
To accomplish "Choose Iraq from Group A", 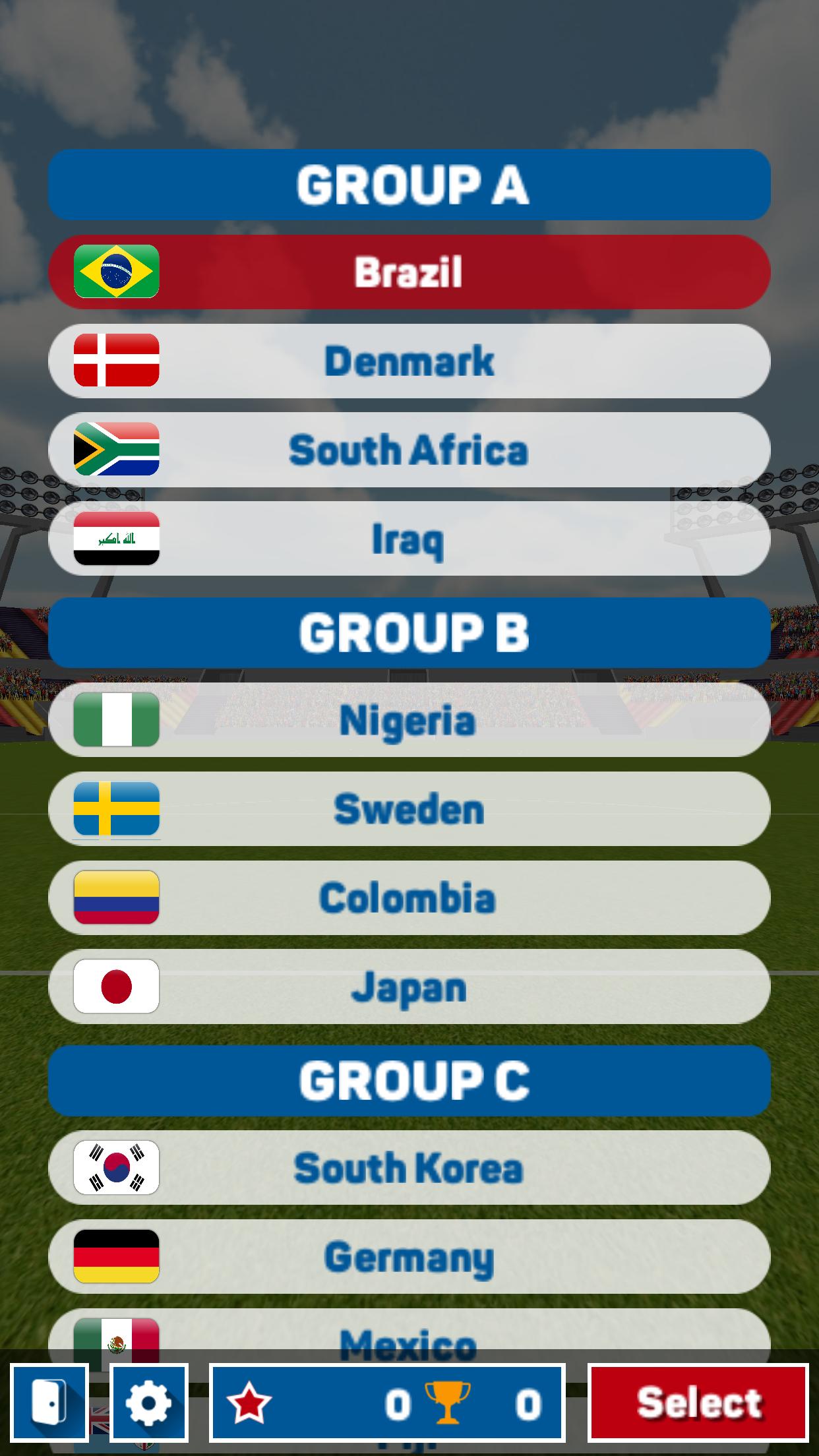I will click(x=409, y=539).
